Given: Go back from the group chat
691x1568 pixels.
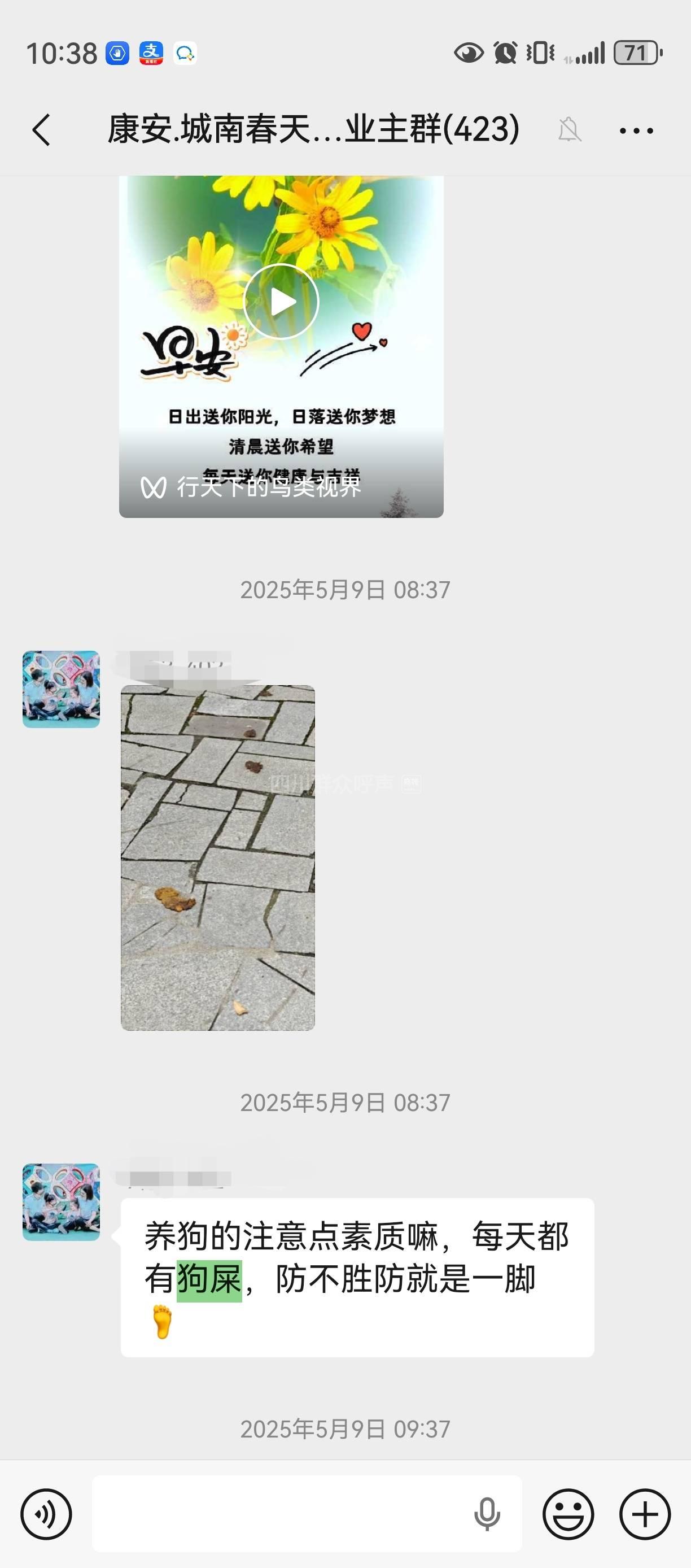Looking at the screenshot, I should click(41, 130).
